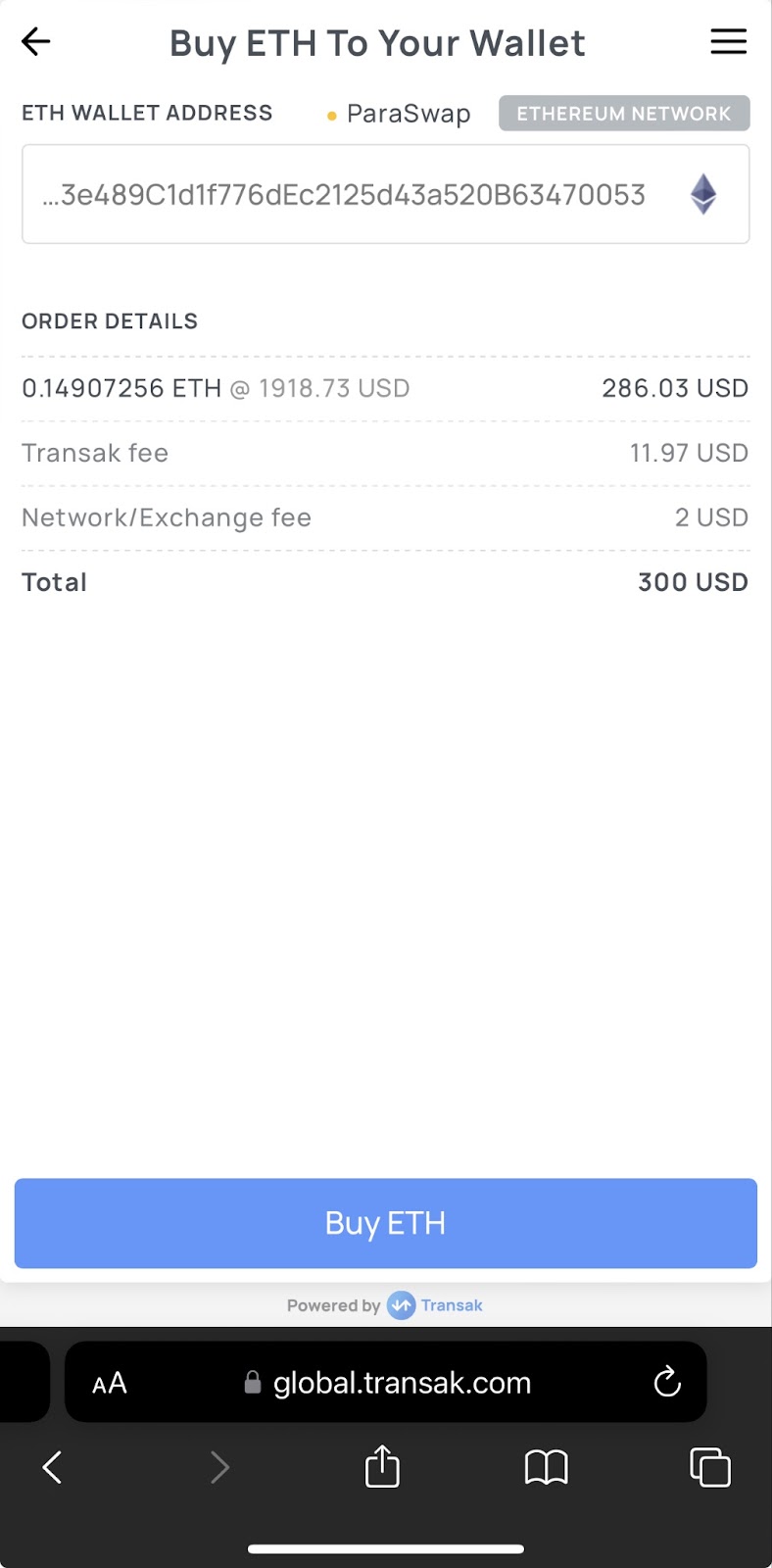The height and width of the screenshot is (1568, 772).
Task: Go back using the top-left arrow
Action: [x=36, y=42]
